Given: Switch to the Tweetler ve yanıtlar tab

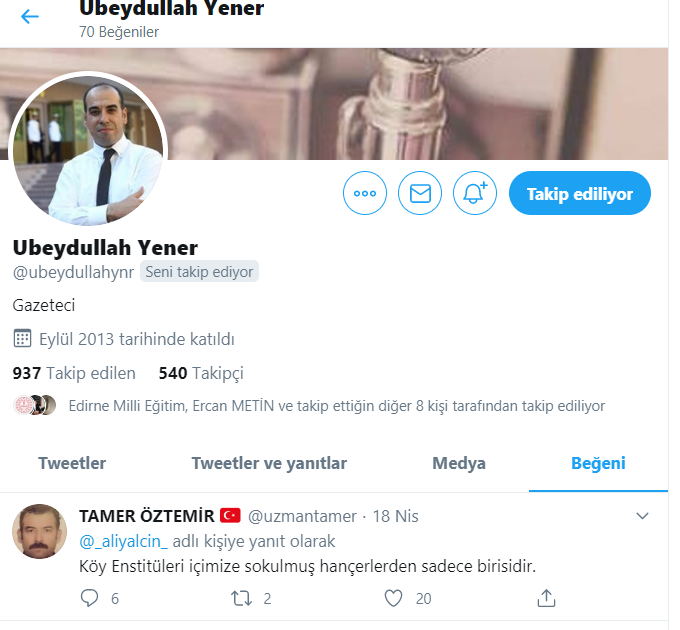Looking at the screenshot, I should tap(269, 463).
